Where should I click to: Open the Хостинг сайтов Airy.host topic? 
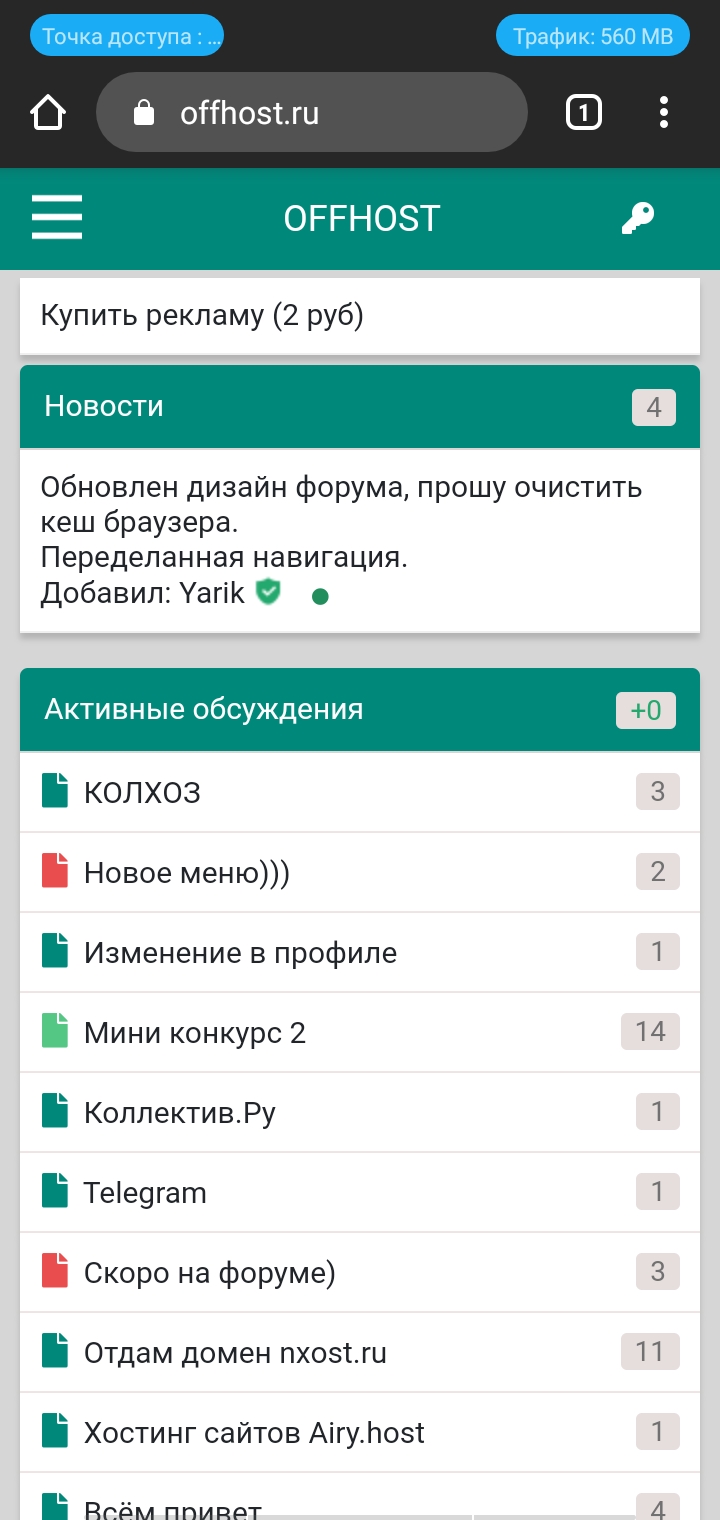click(254, 1432)
